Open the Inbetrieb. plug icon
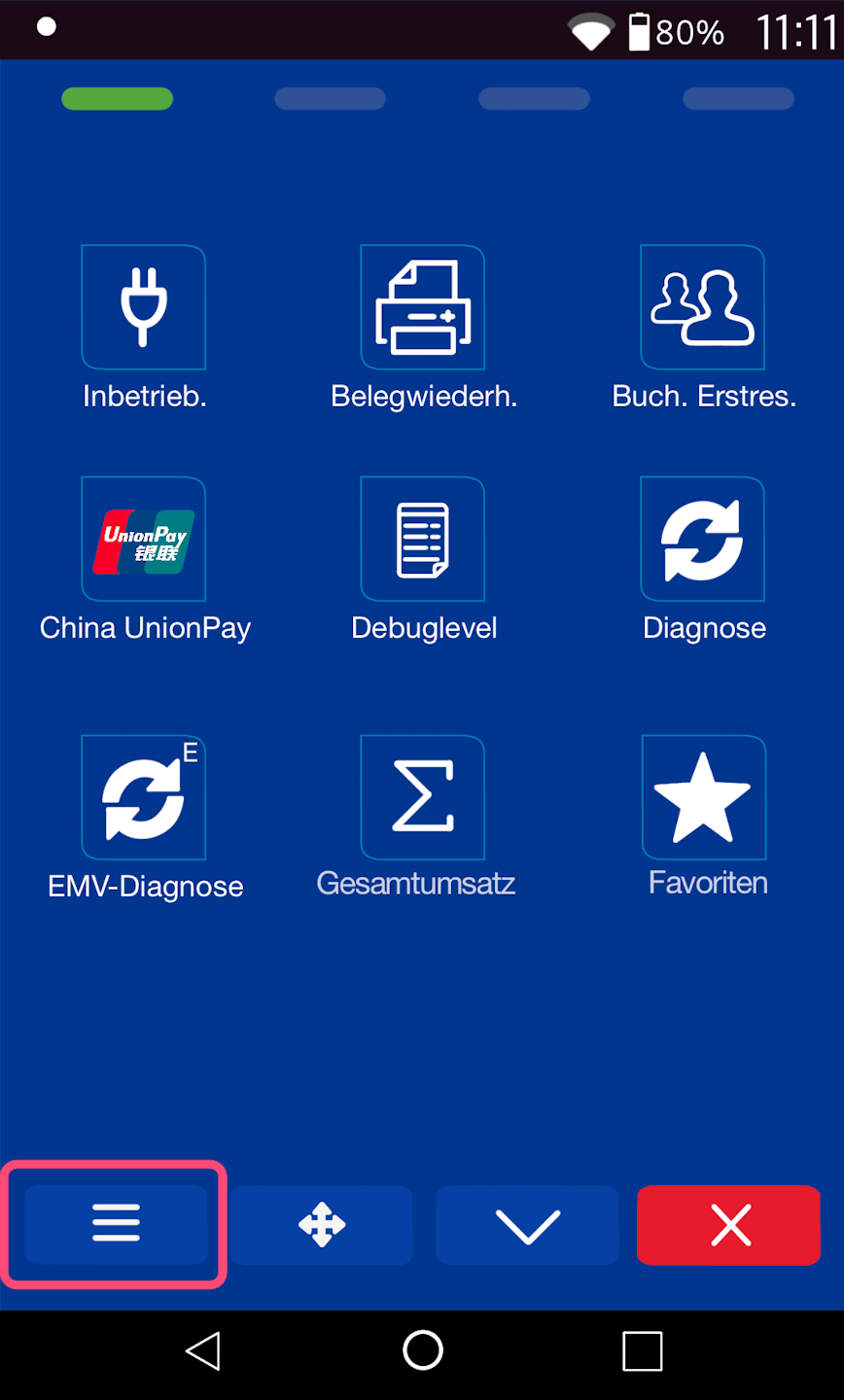844x1400 pixels. click(x=143, y=307)
